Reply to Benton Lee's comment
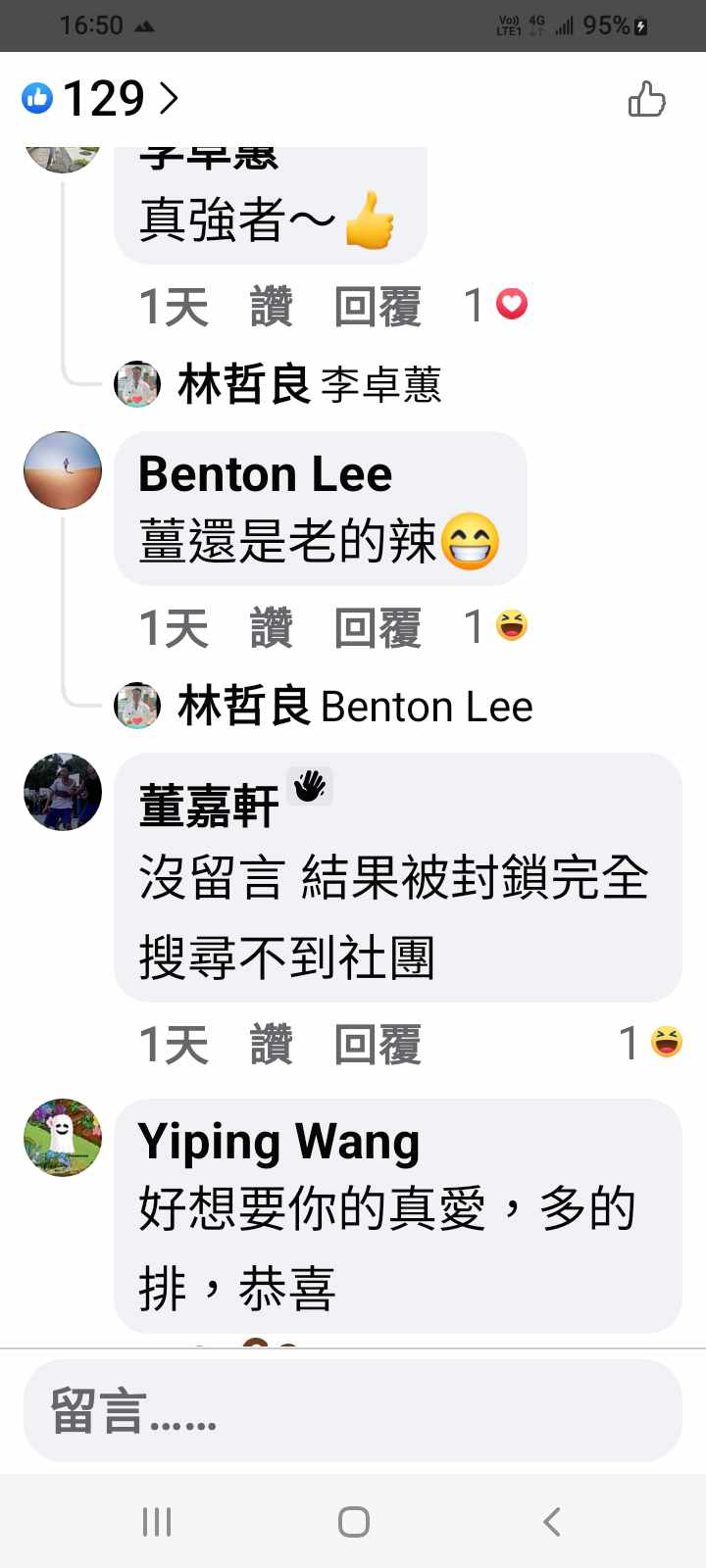706x1568 pixels. (x=378, y=627)
